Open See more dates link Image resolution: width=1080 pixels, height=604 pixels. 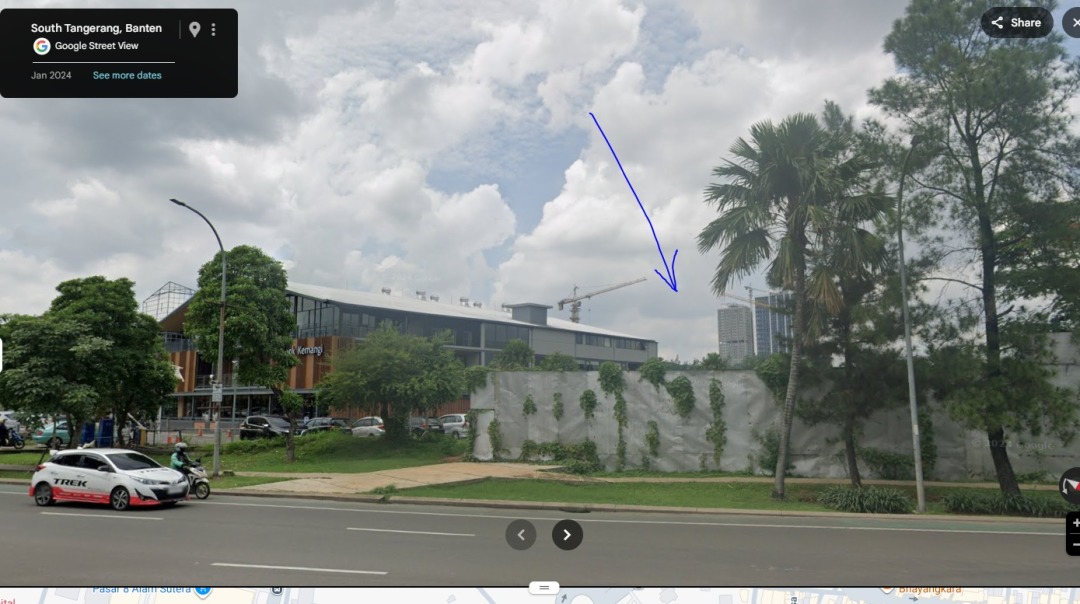click(127, 75)
